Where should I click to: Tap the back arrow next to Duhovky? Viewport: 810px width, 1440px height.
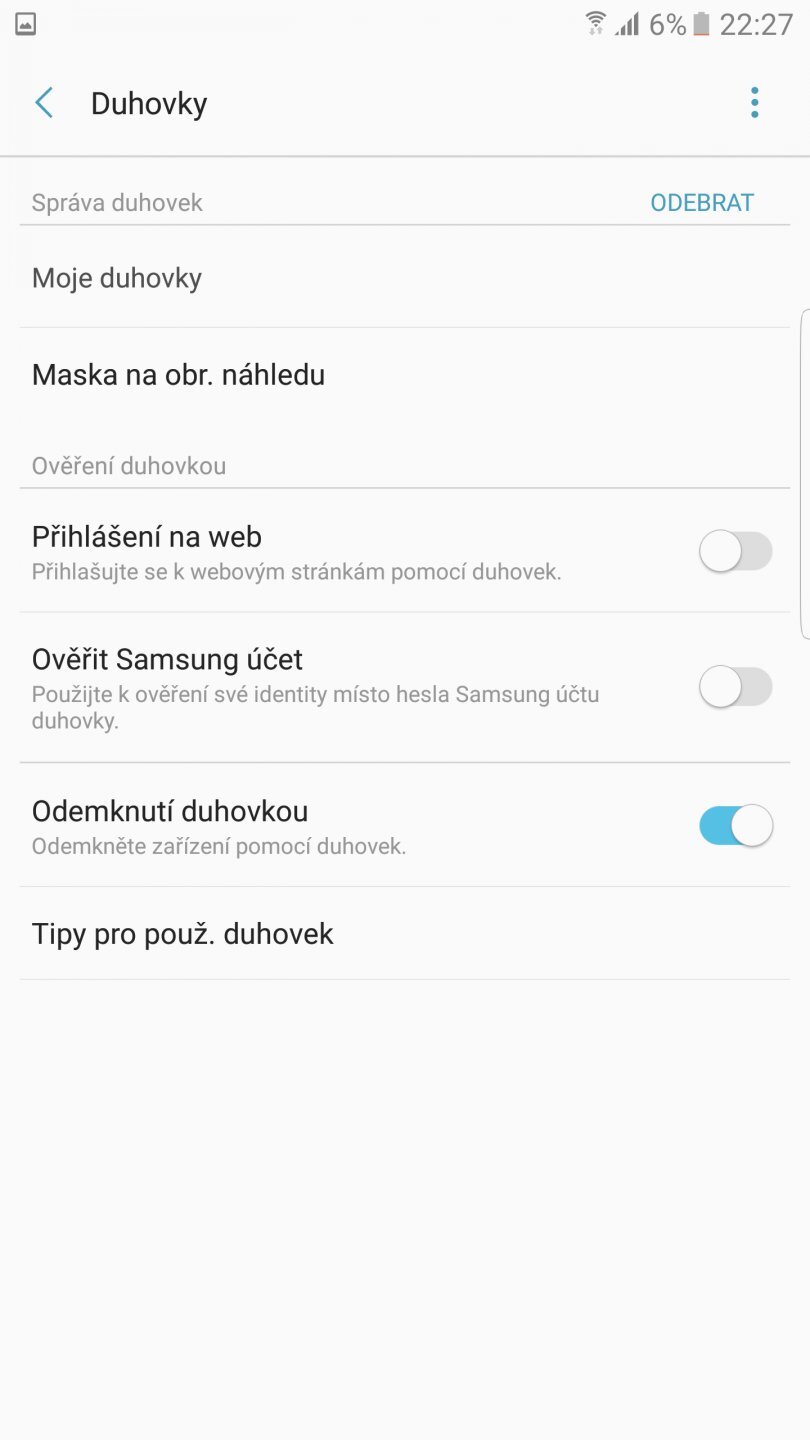(43, 103)
